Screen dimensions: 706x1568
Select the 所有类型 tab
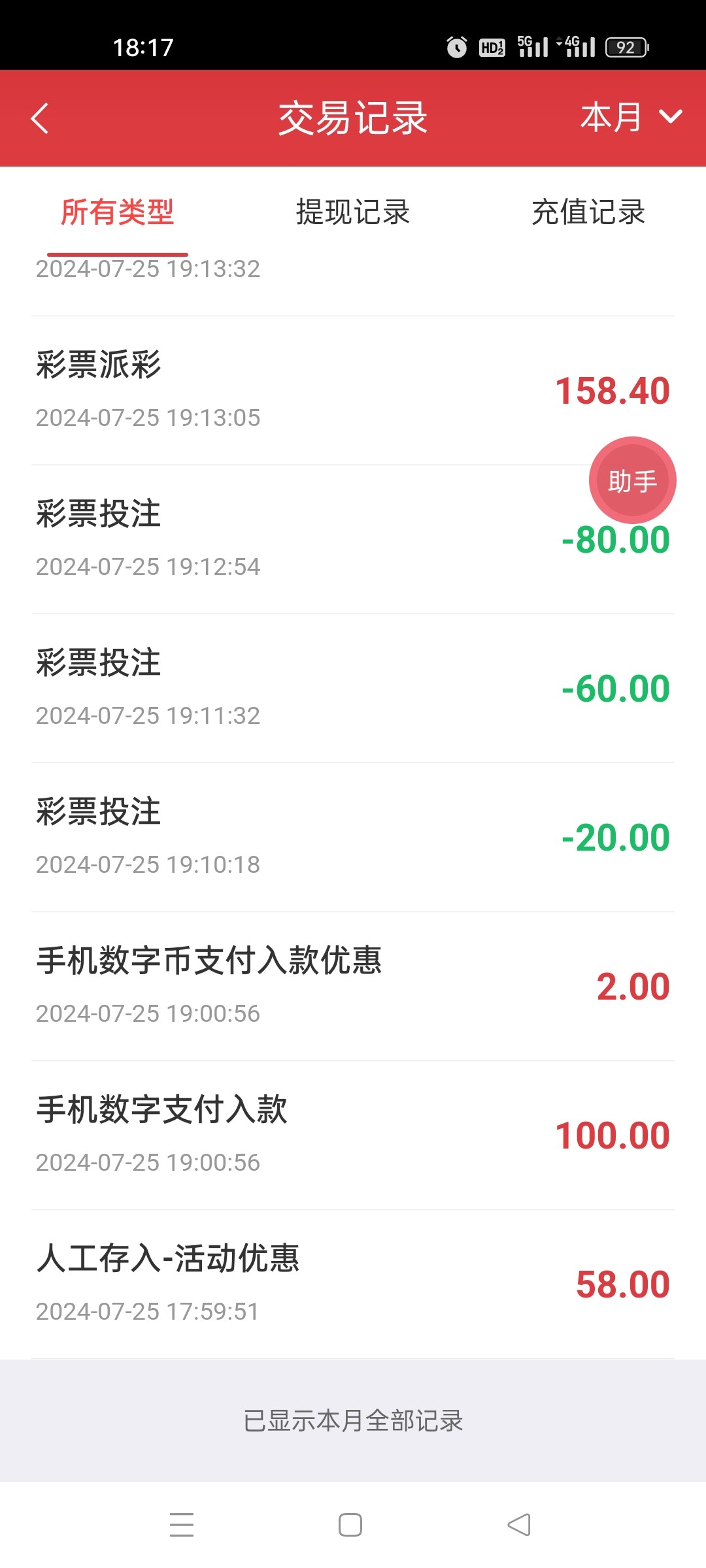click(x=118, y=212)
